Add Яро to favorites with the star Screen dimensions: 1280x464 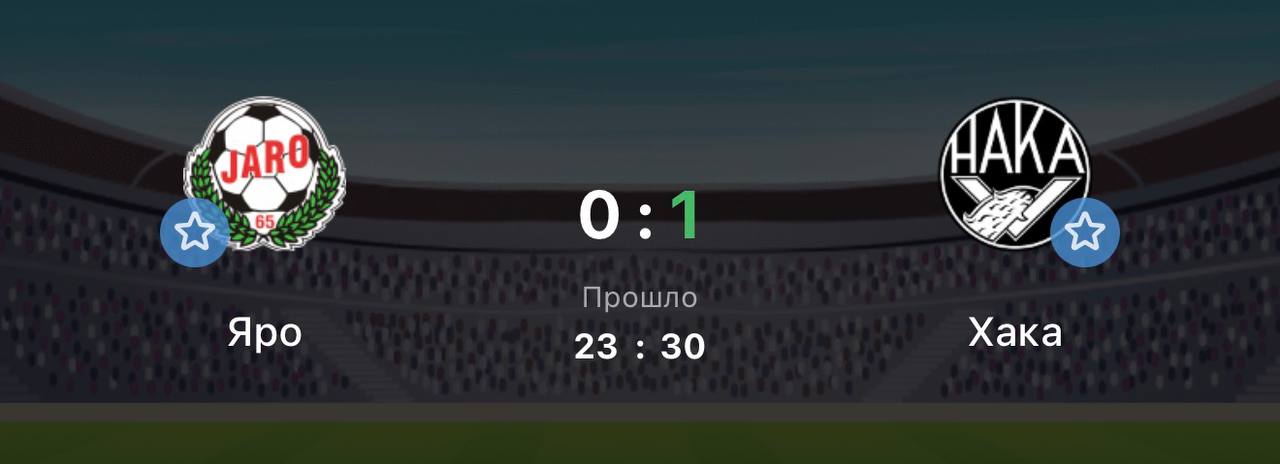point(194,233)
